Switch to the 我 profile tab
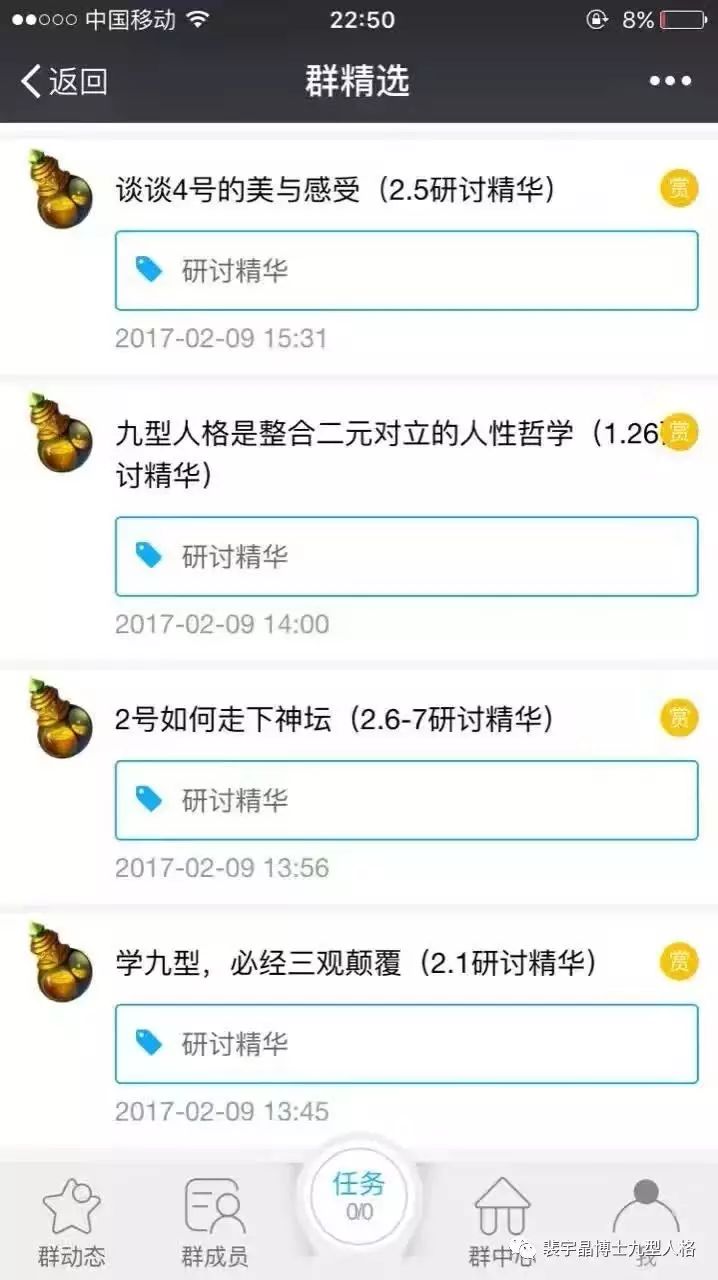718x1280 pixels. 646,1220
